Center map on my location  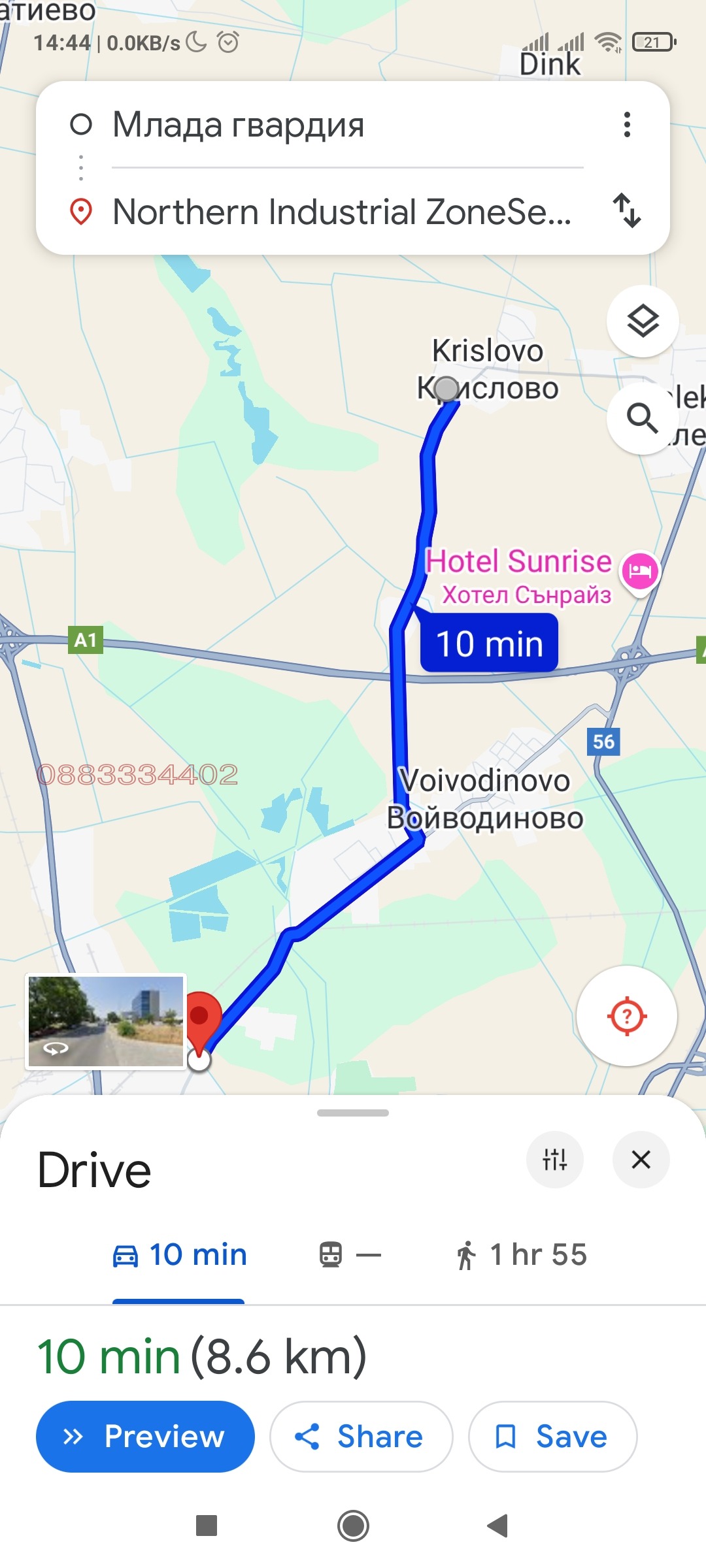coord(626,1016)
